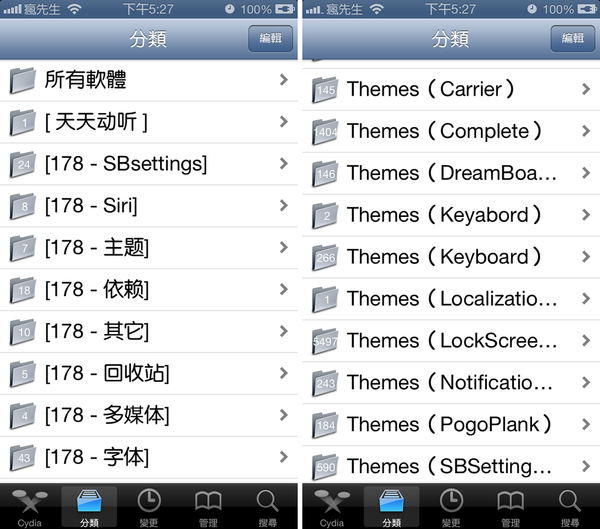Open Themes (SBSettings) category

coord(450,466)
